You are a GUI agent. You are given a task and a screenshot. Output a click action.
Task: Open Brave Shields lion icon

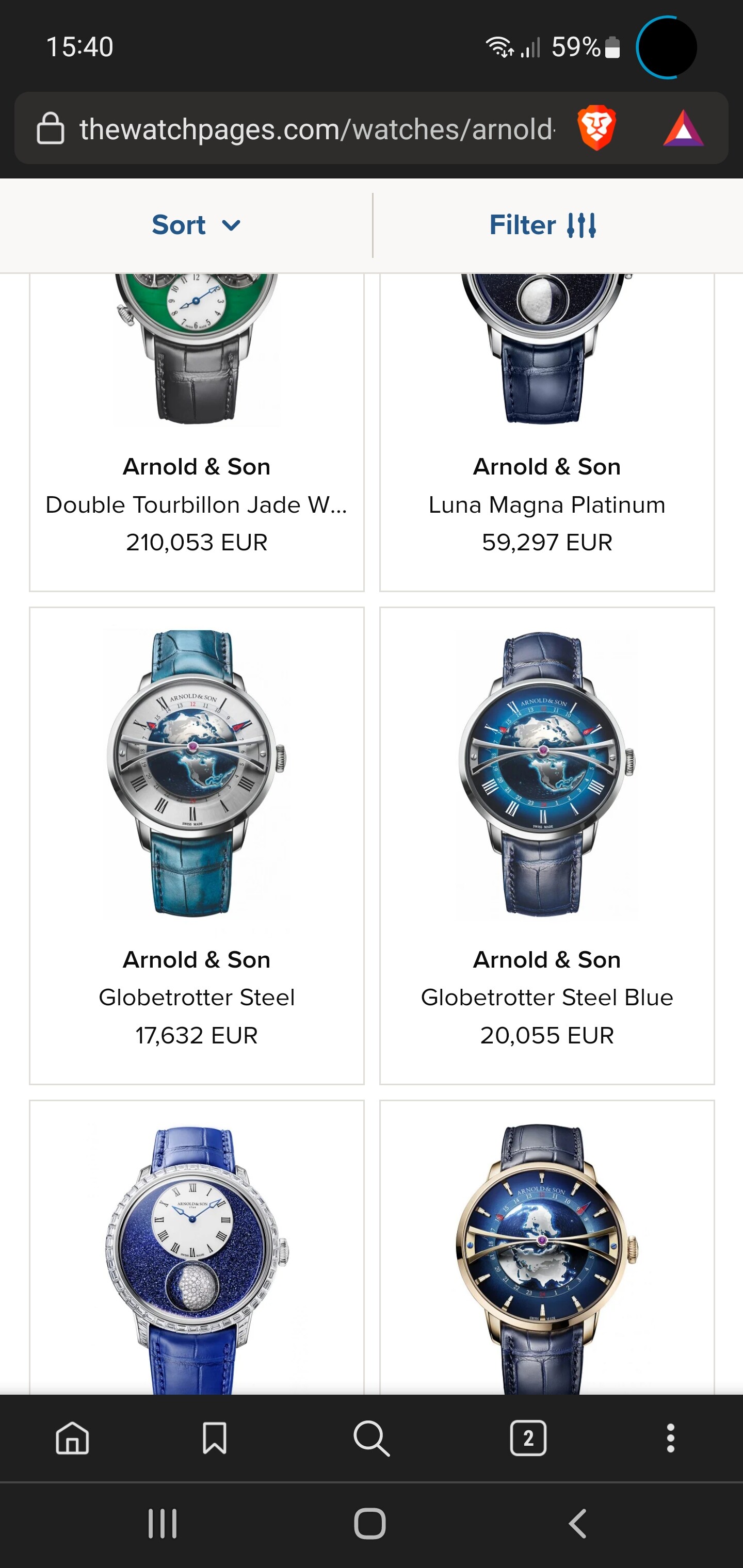[596, 128]
